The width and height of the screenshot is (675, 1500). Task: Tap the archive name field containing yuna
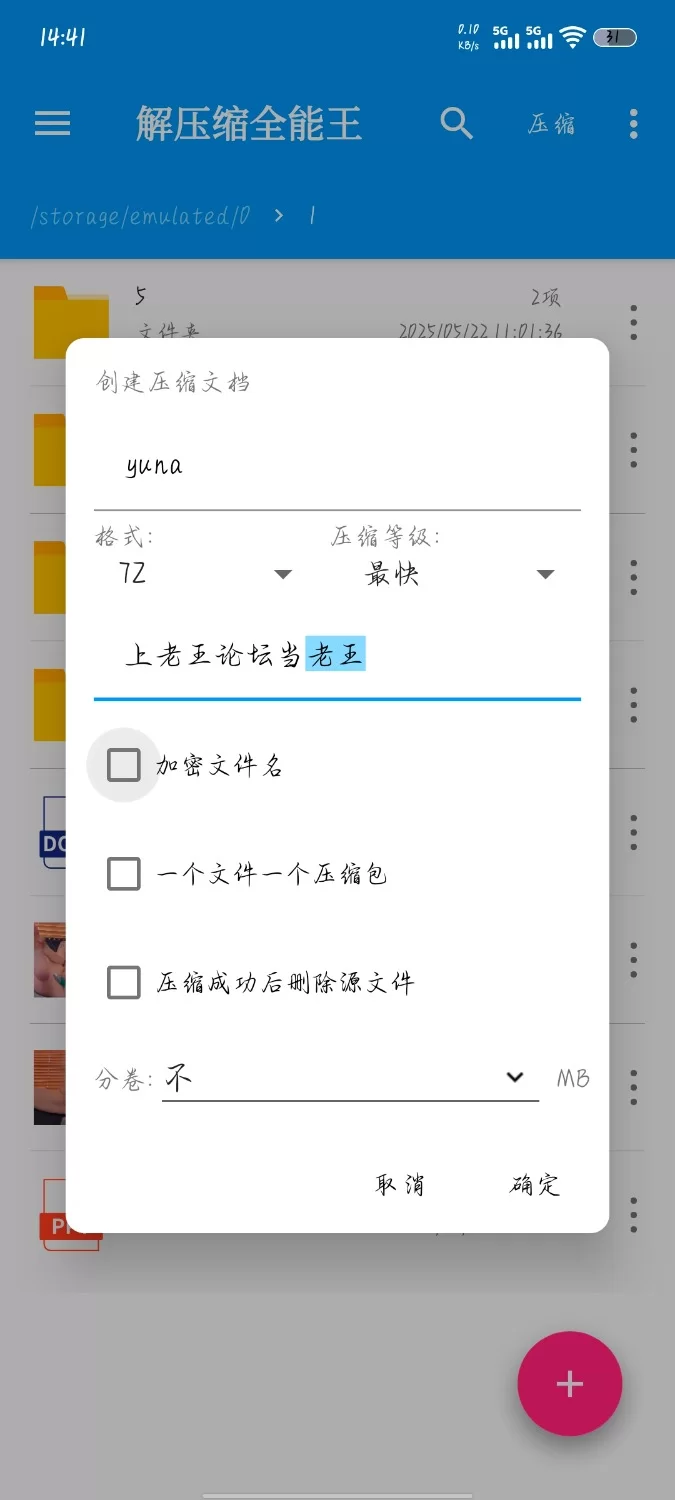(337, 467)
